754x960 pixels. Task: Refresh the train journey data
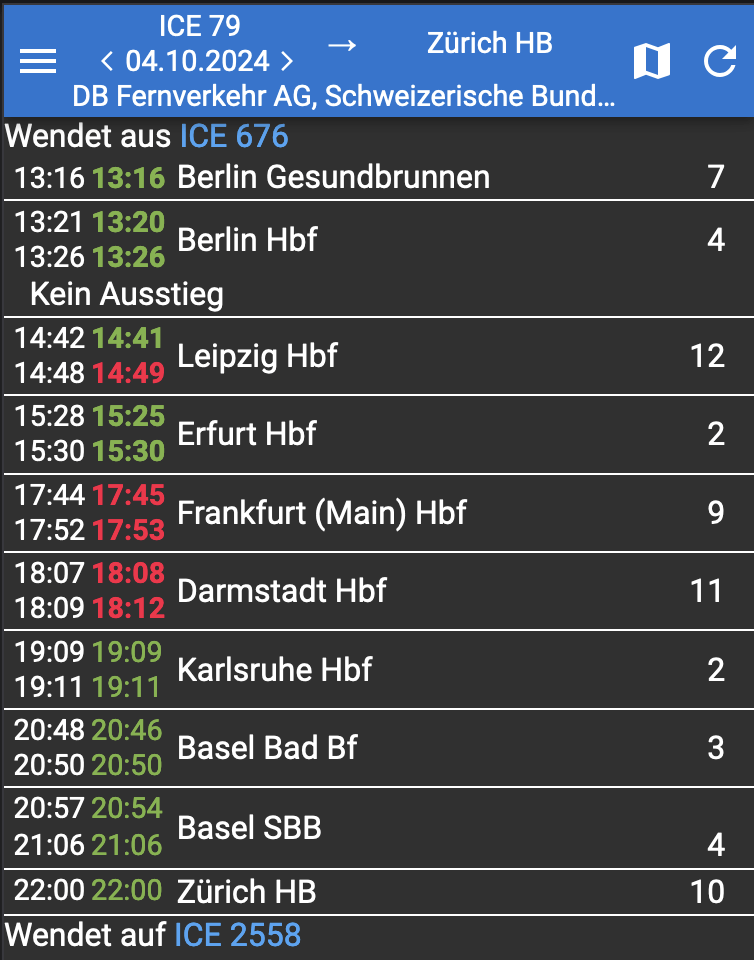pos(719,62)
